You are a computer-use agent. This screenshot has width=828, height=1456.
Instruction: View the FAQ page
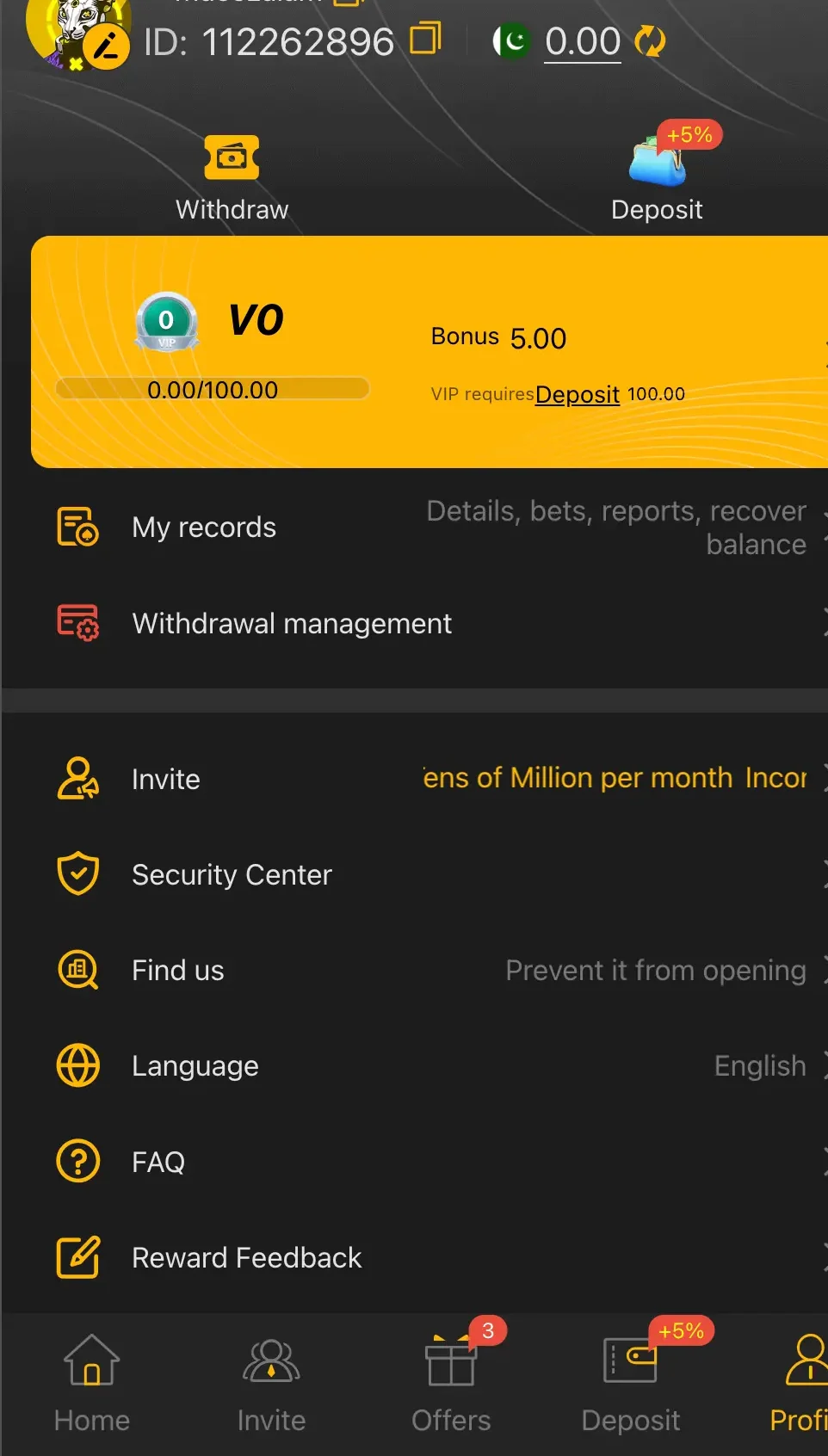click(x=413, y=1162)
